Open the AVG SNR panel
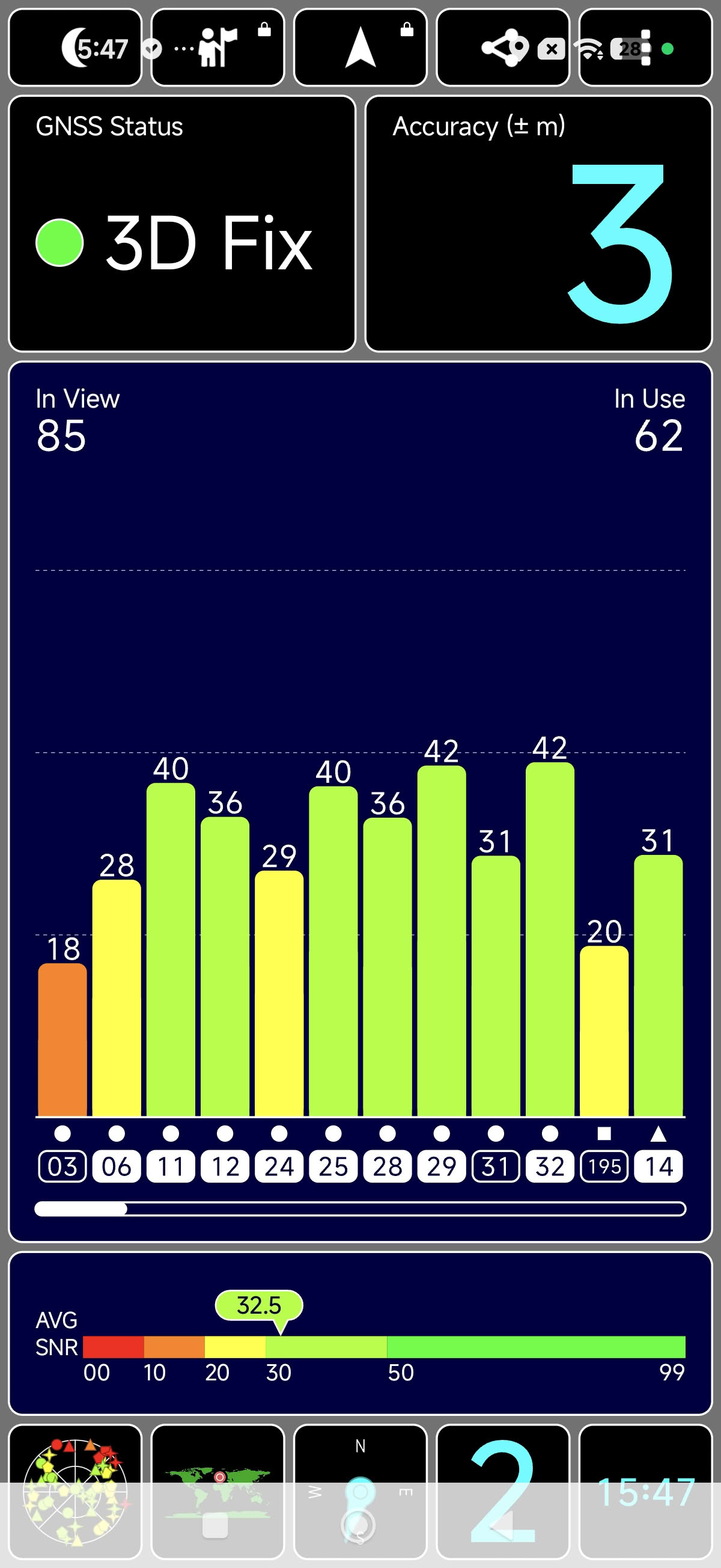Screen dimensions: 721x1568 pyautogui.click(x=360, y=1333)
